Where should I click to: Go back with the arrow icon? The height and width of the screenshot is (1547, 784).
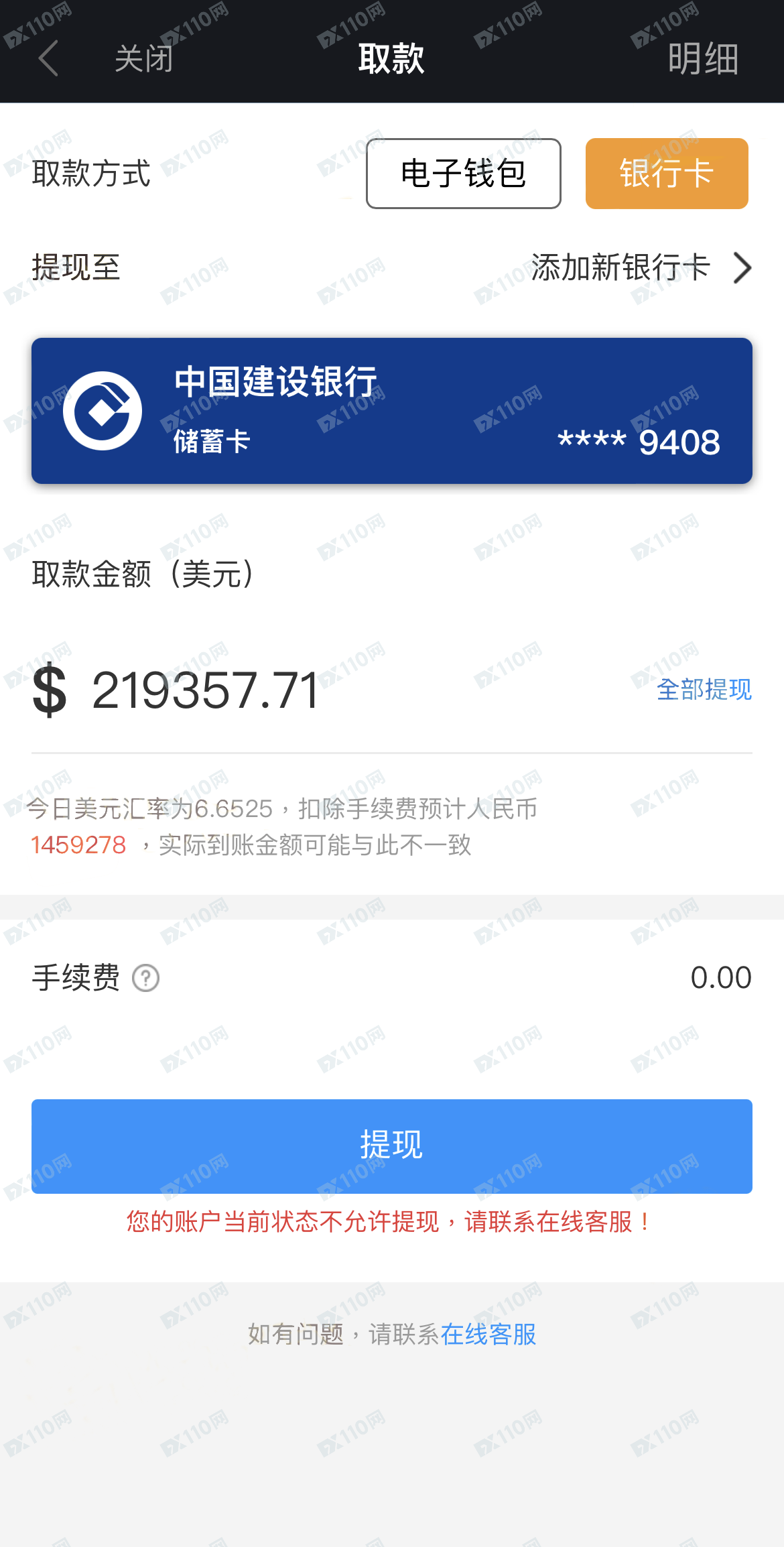click(48, 58)
